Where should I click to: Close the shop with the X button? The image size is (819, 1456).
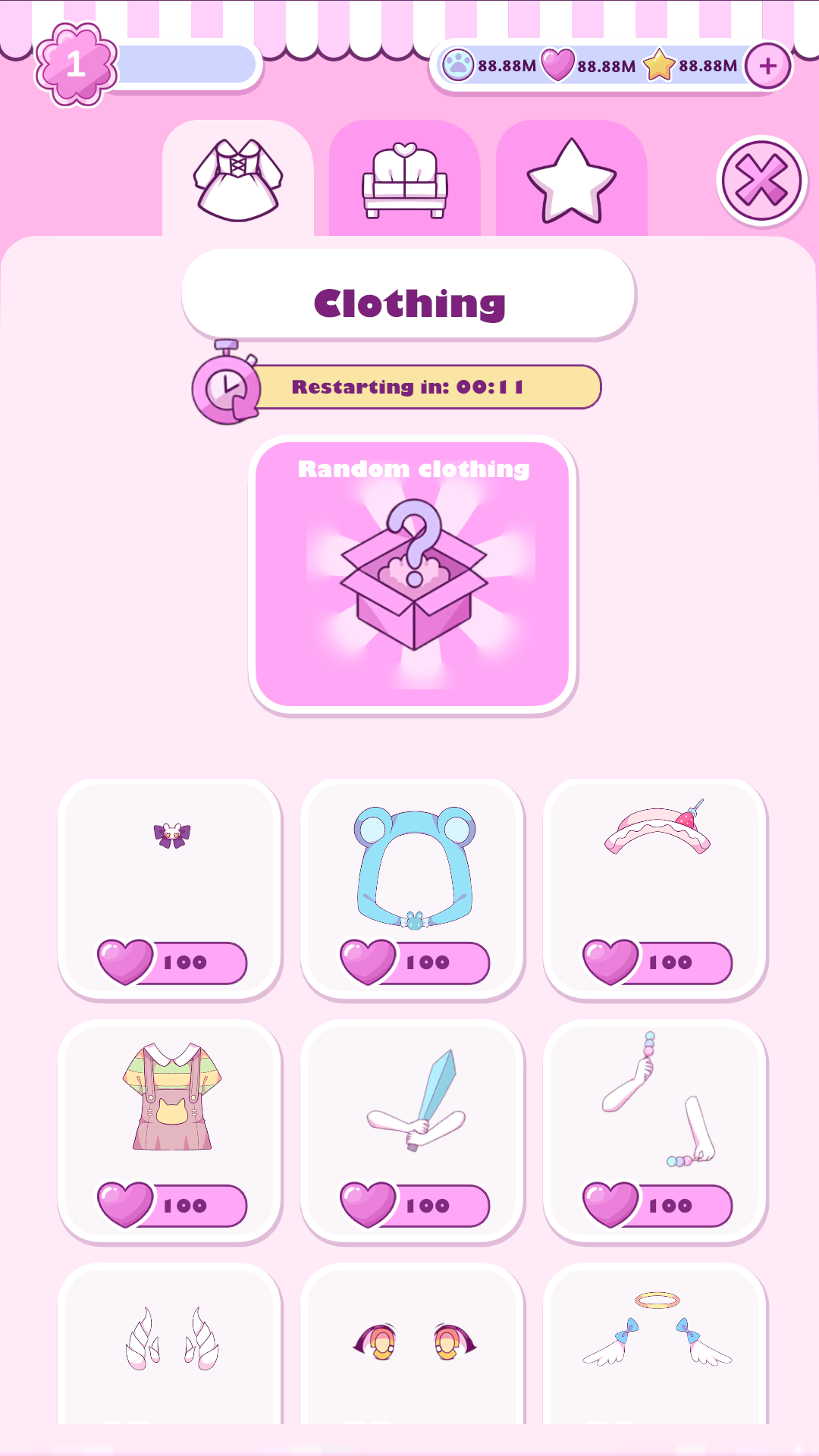coord(761,181)
